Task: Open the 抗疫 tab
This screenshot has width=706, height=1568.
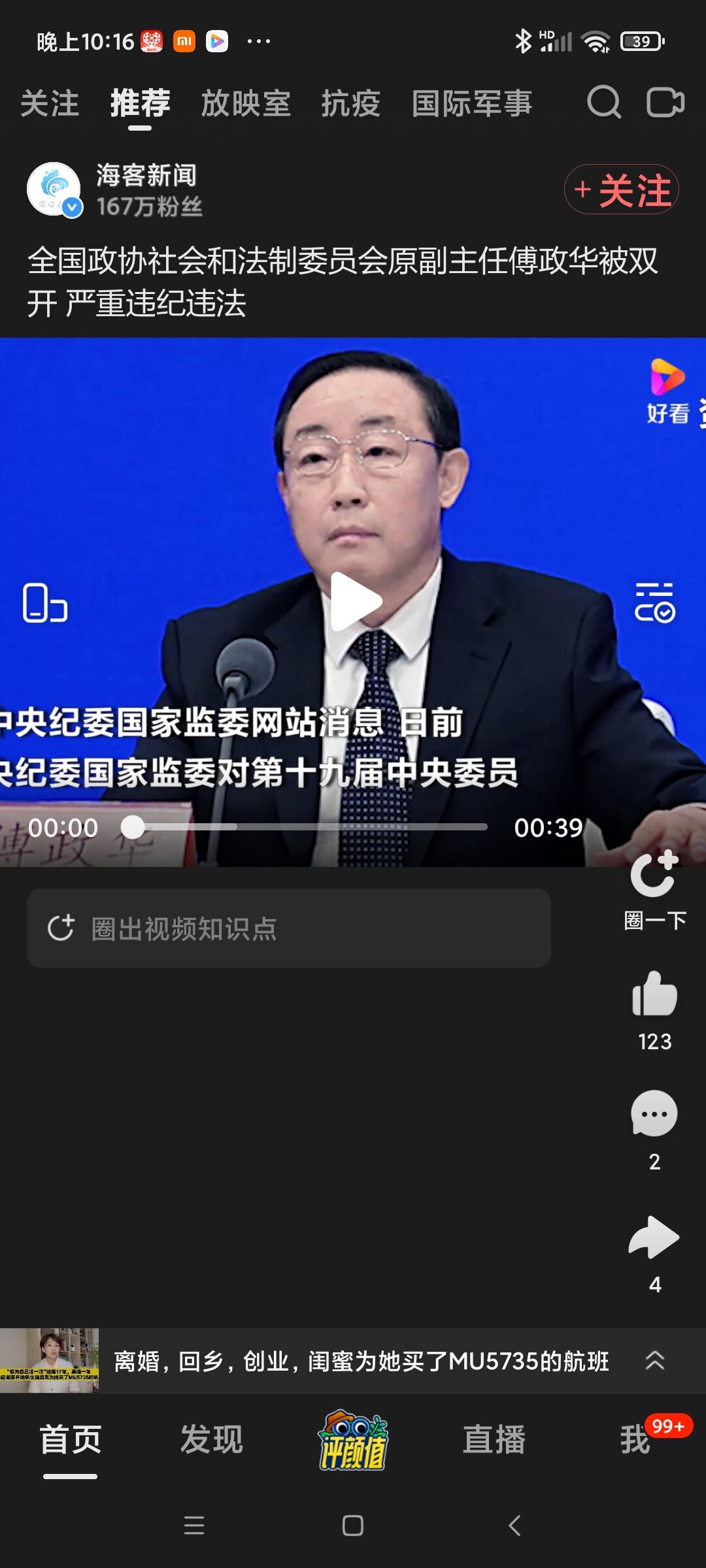Action: pyautogui.click(x=351, y=104)
